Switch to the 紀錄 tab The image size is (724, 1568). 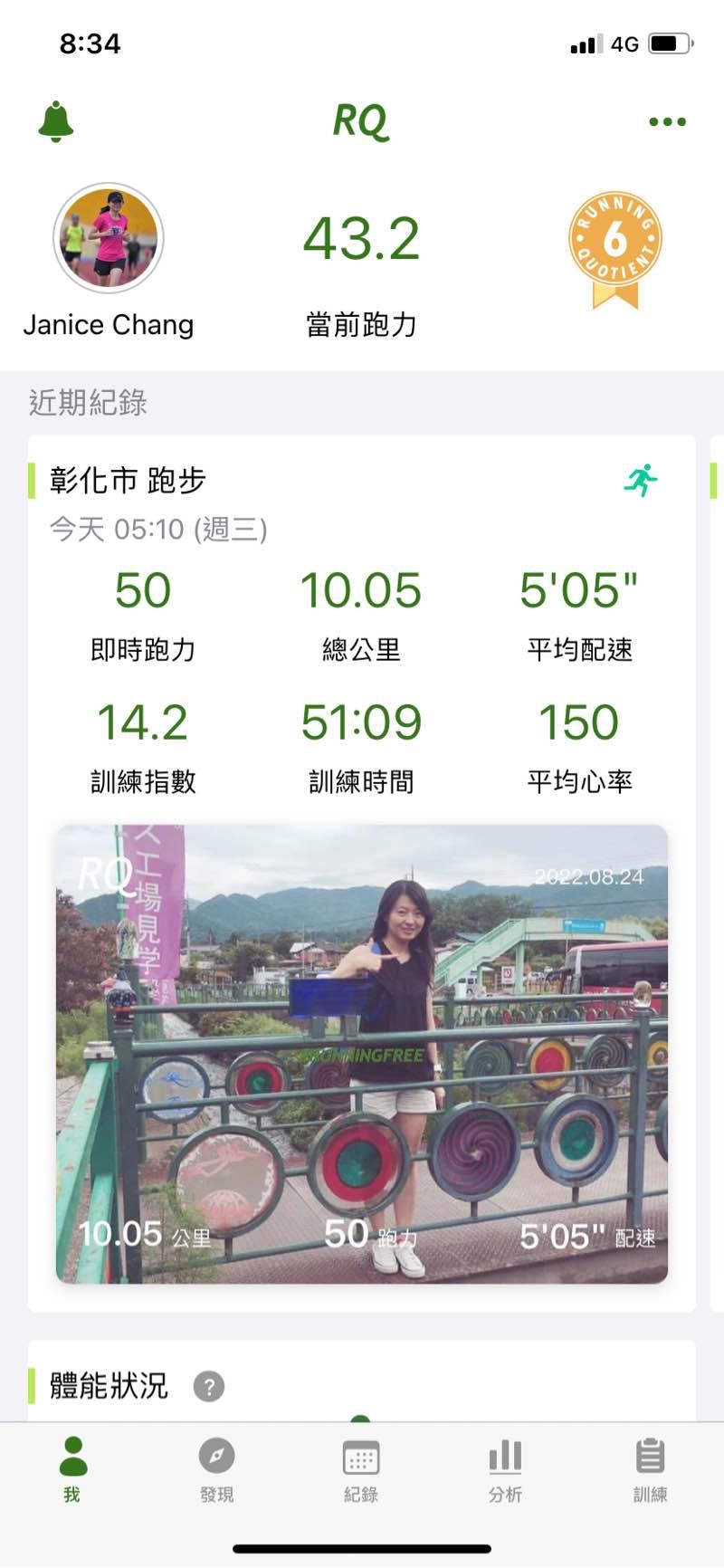361,1469
